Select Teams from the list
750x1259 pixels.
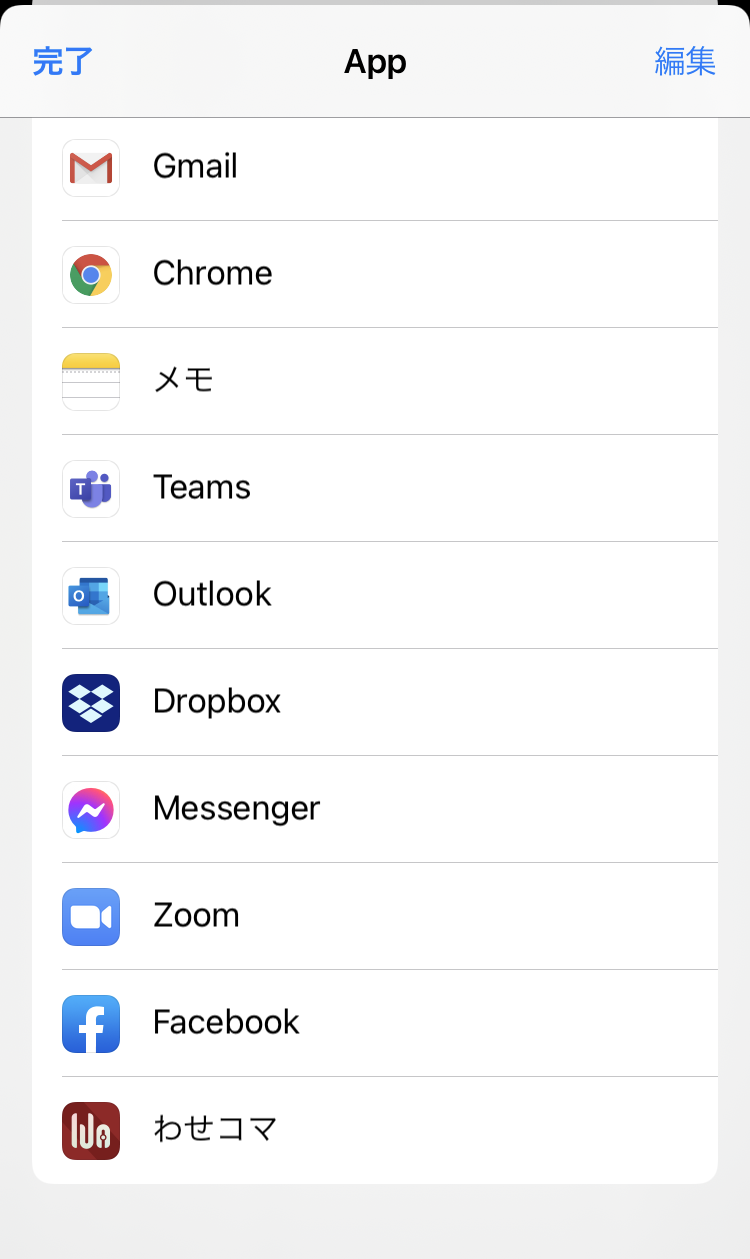click(x=375, y=488)
